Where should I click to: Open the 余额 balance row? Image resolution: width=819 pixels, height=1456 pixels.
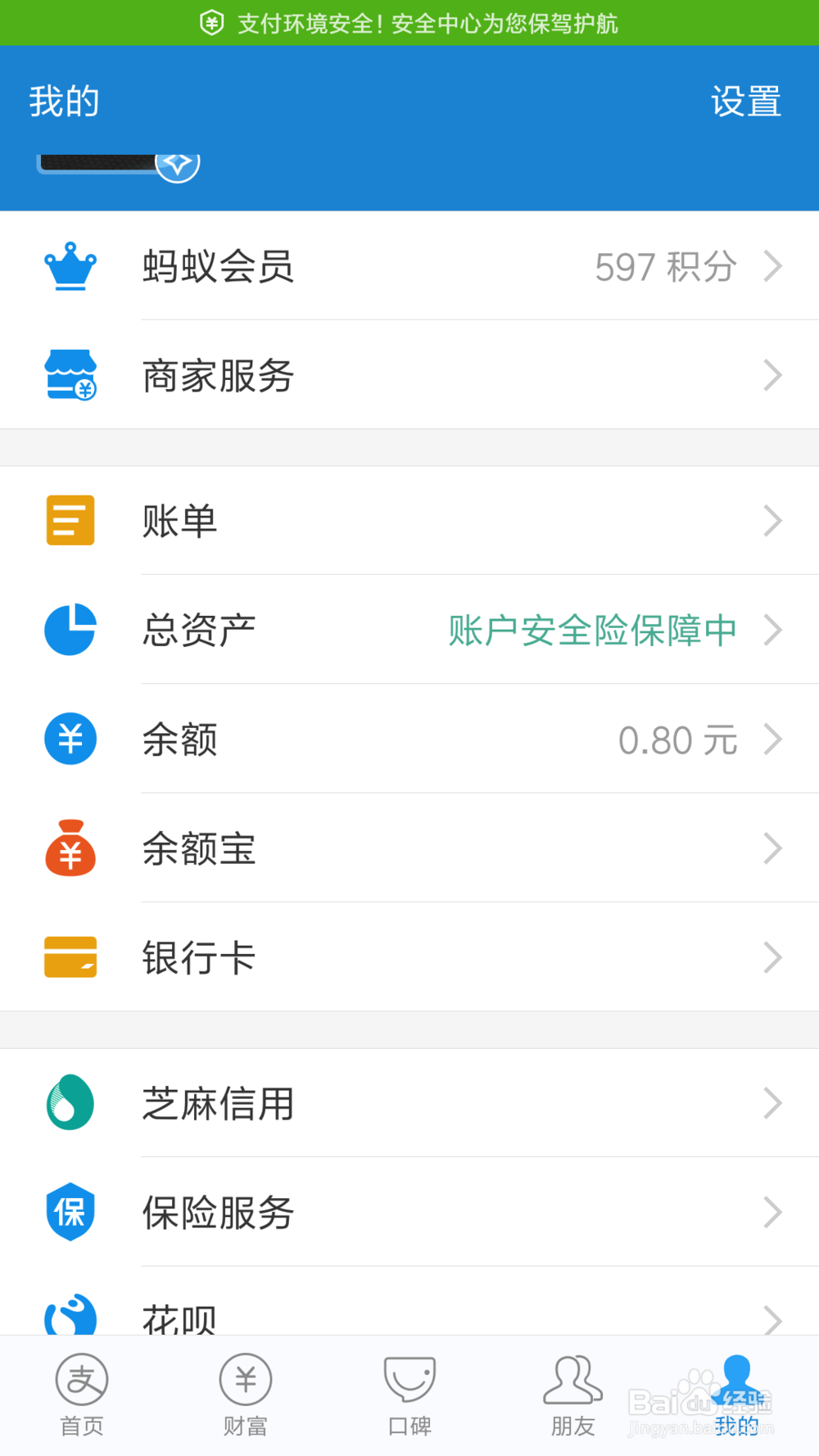click(409, 739)
